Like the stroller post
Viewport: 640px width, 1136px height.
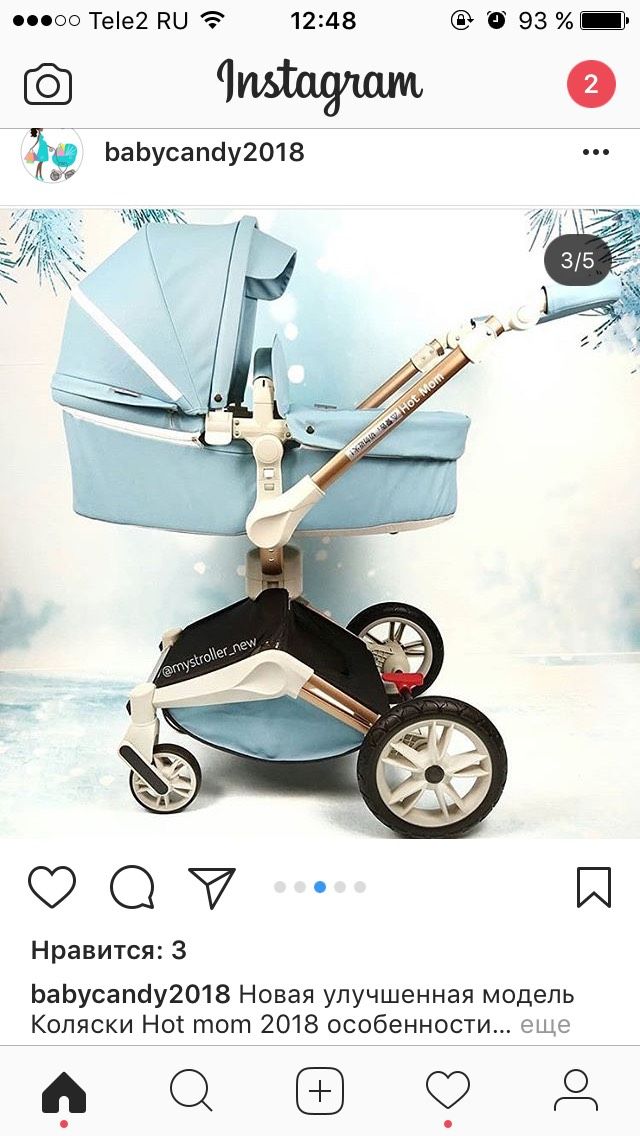tap(51, 887)
